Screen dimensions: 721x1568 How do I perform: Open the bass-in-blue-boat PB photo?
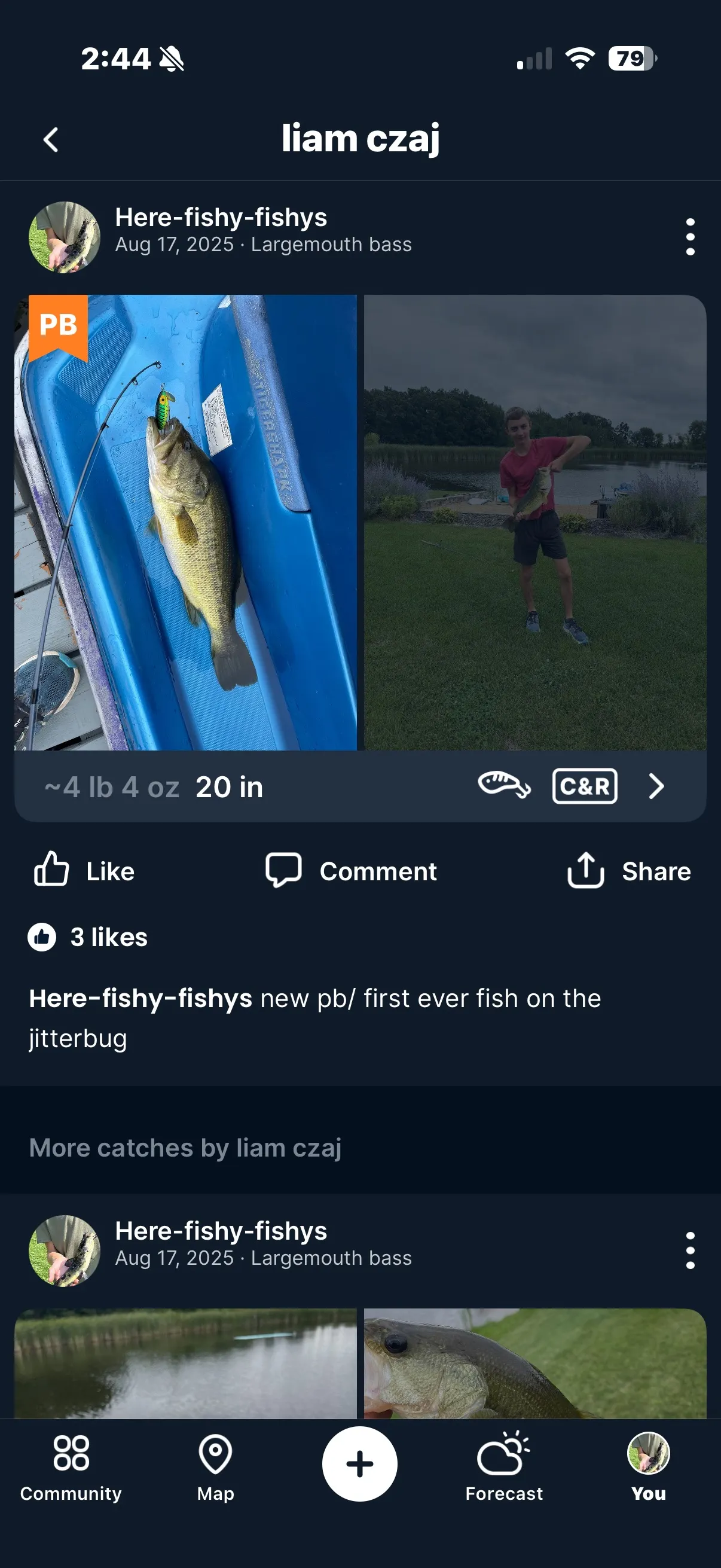point(185,522)
